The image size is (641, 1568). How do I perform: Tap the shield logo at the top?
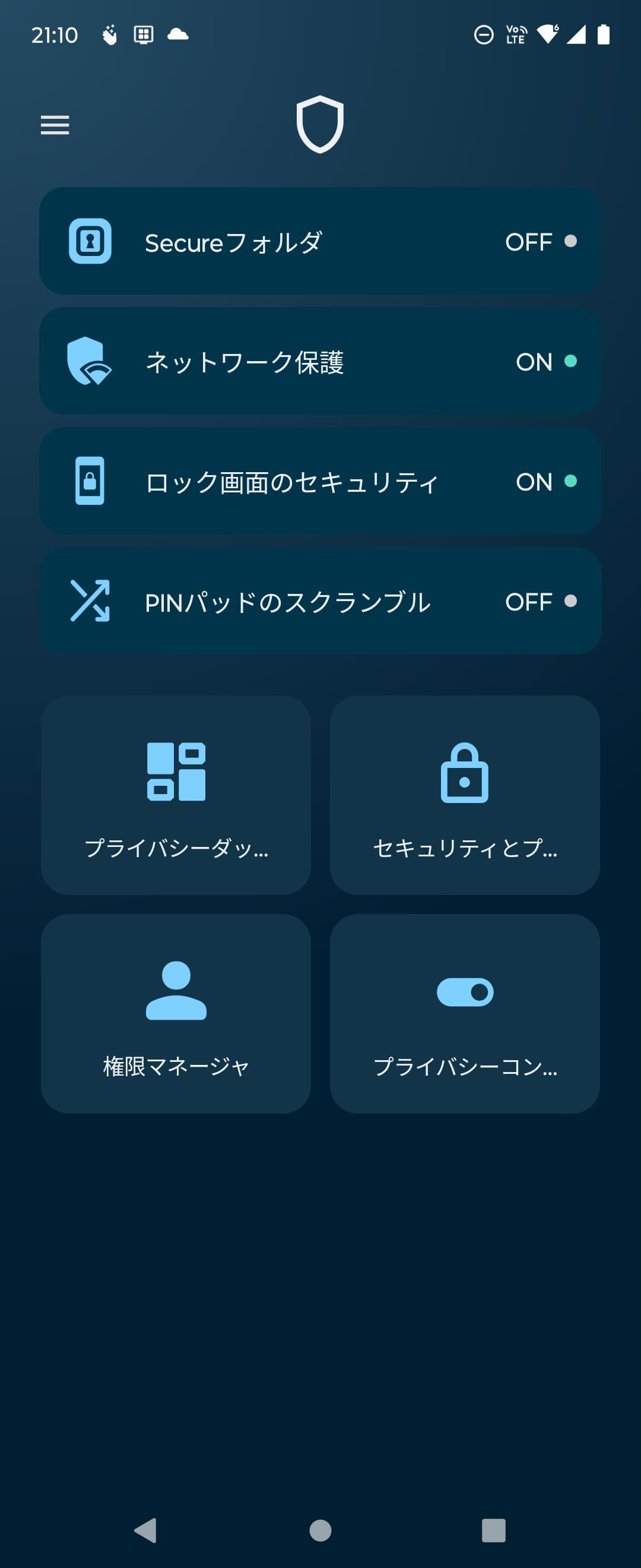tap(320, 125)
